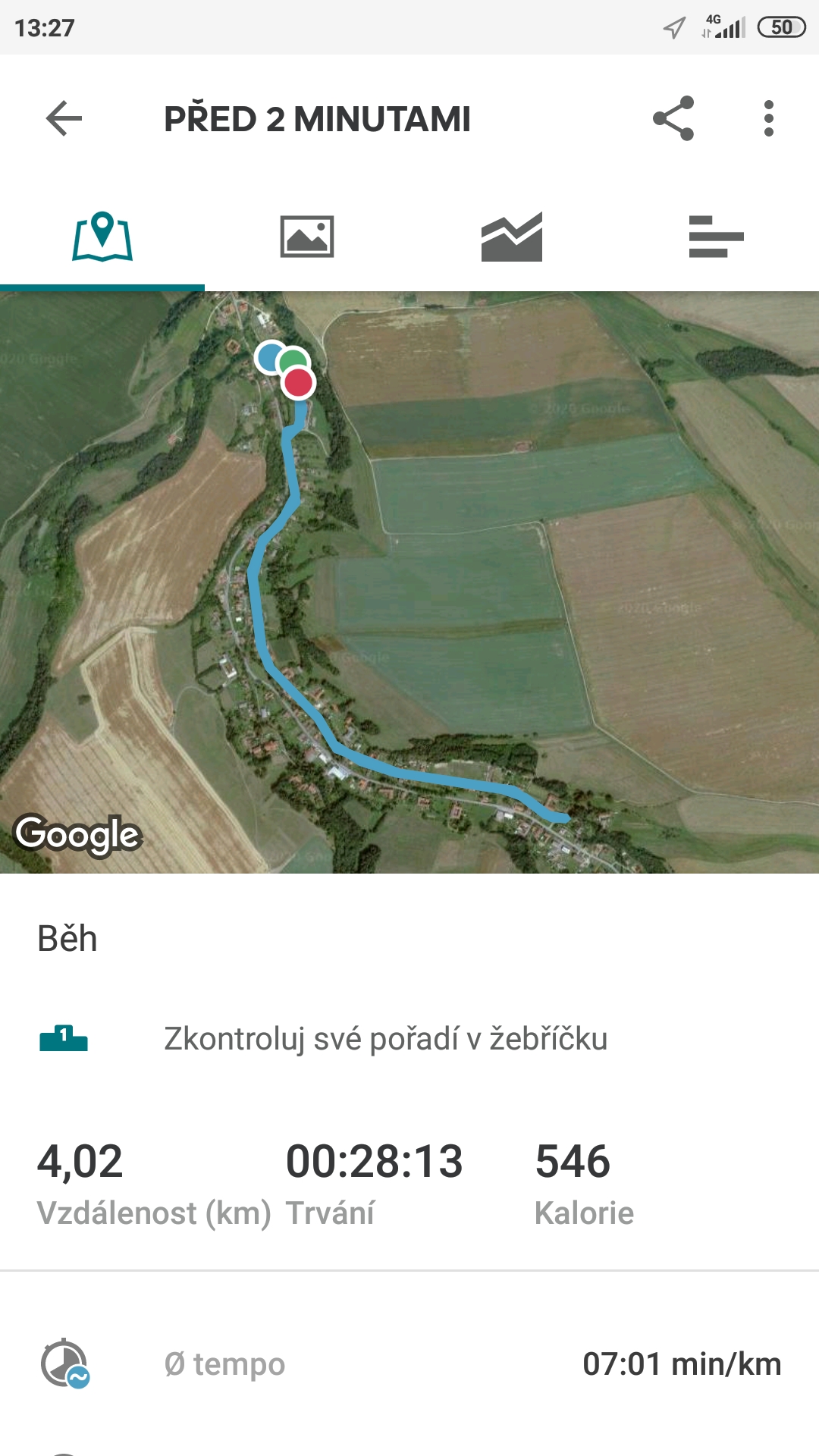The width and height of the screenshot is (819, 1456).
Task: Open Zkontroluj své pořadí v žebříčku
Action: pos(409,1039)
